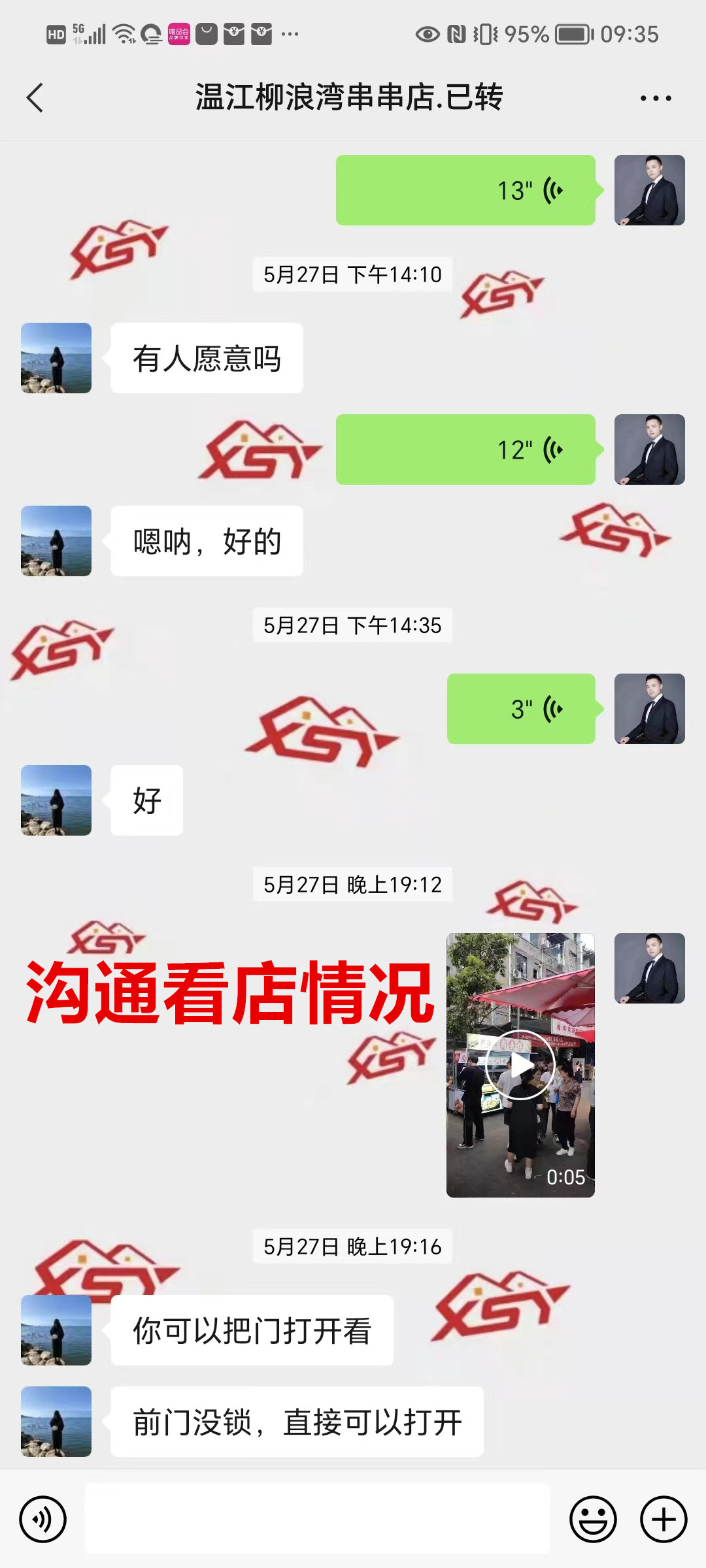Open contact avatar beside 有人愿意吗
The height and width of the screenshot is (1568, 706).
pyautogui.click(x=56, y=358)
